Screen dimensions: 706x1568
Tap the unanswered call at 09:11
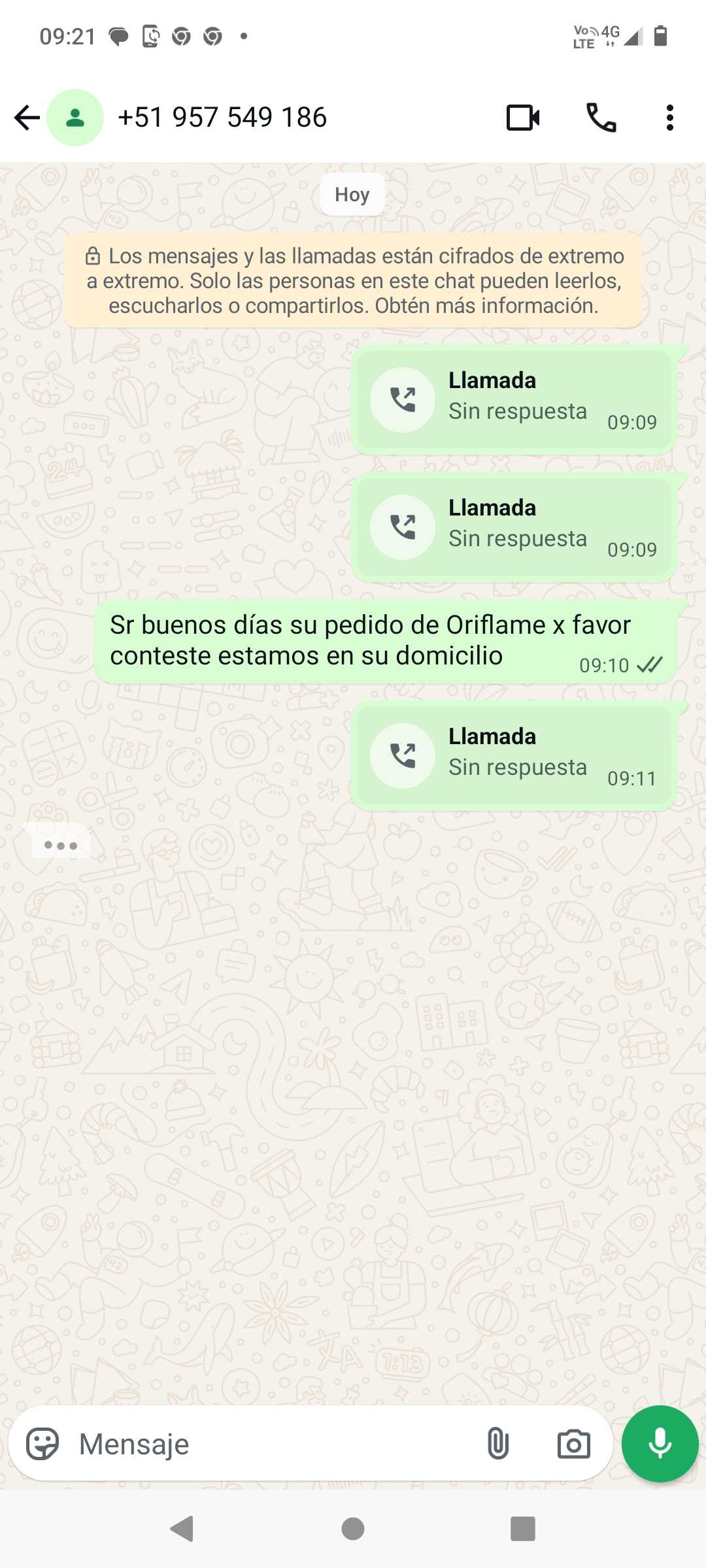514,756
